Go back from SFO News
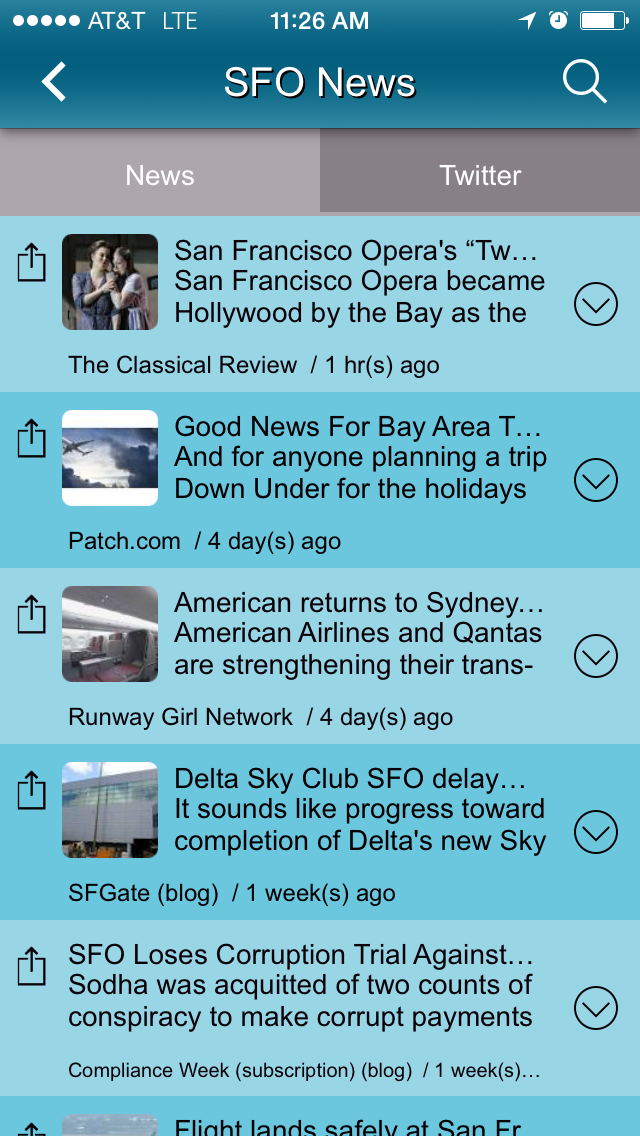This screenshot has width=640, height=1136. (x=54, y=82)
